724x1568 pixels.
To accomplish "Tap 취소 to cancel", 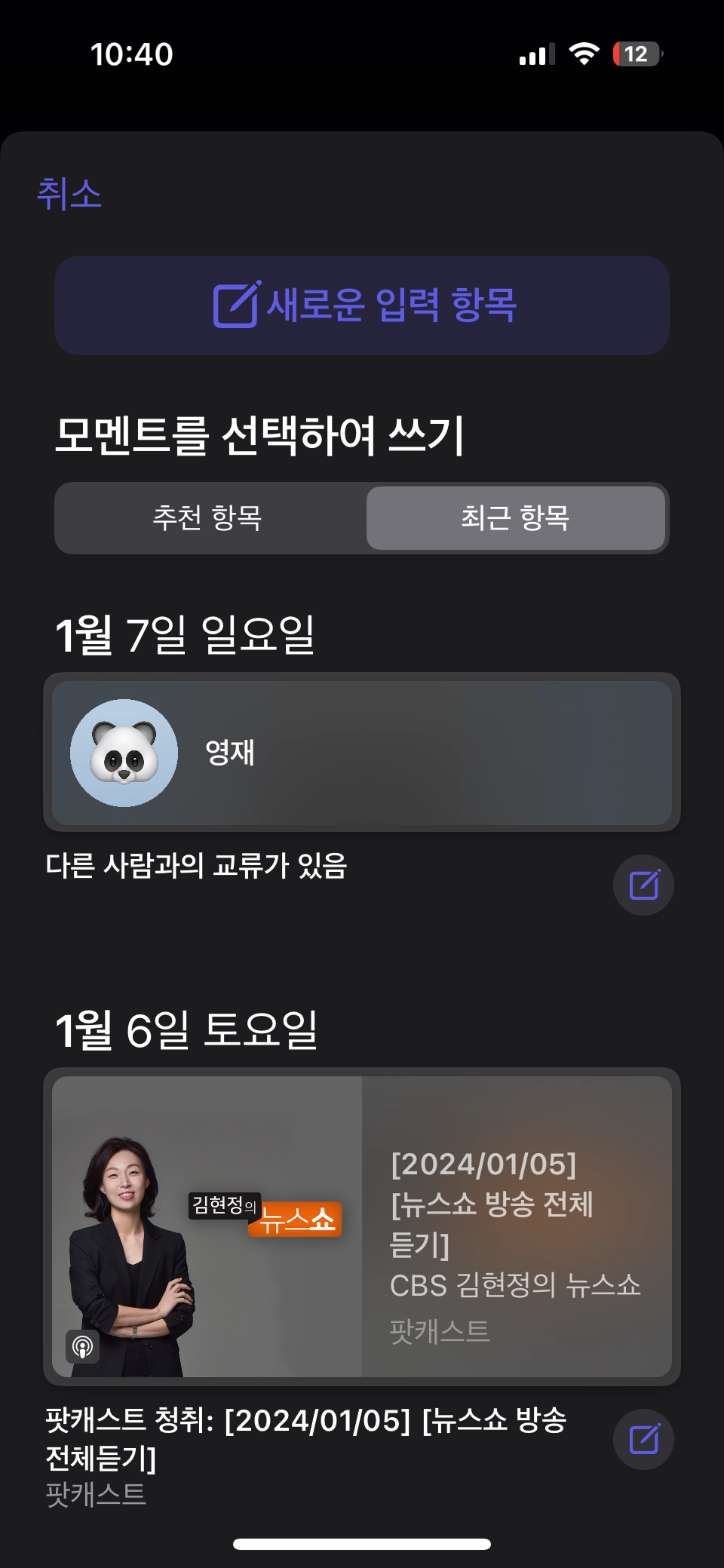I will tap(69, 194).
